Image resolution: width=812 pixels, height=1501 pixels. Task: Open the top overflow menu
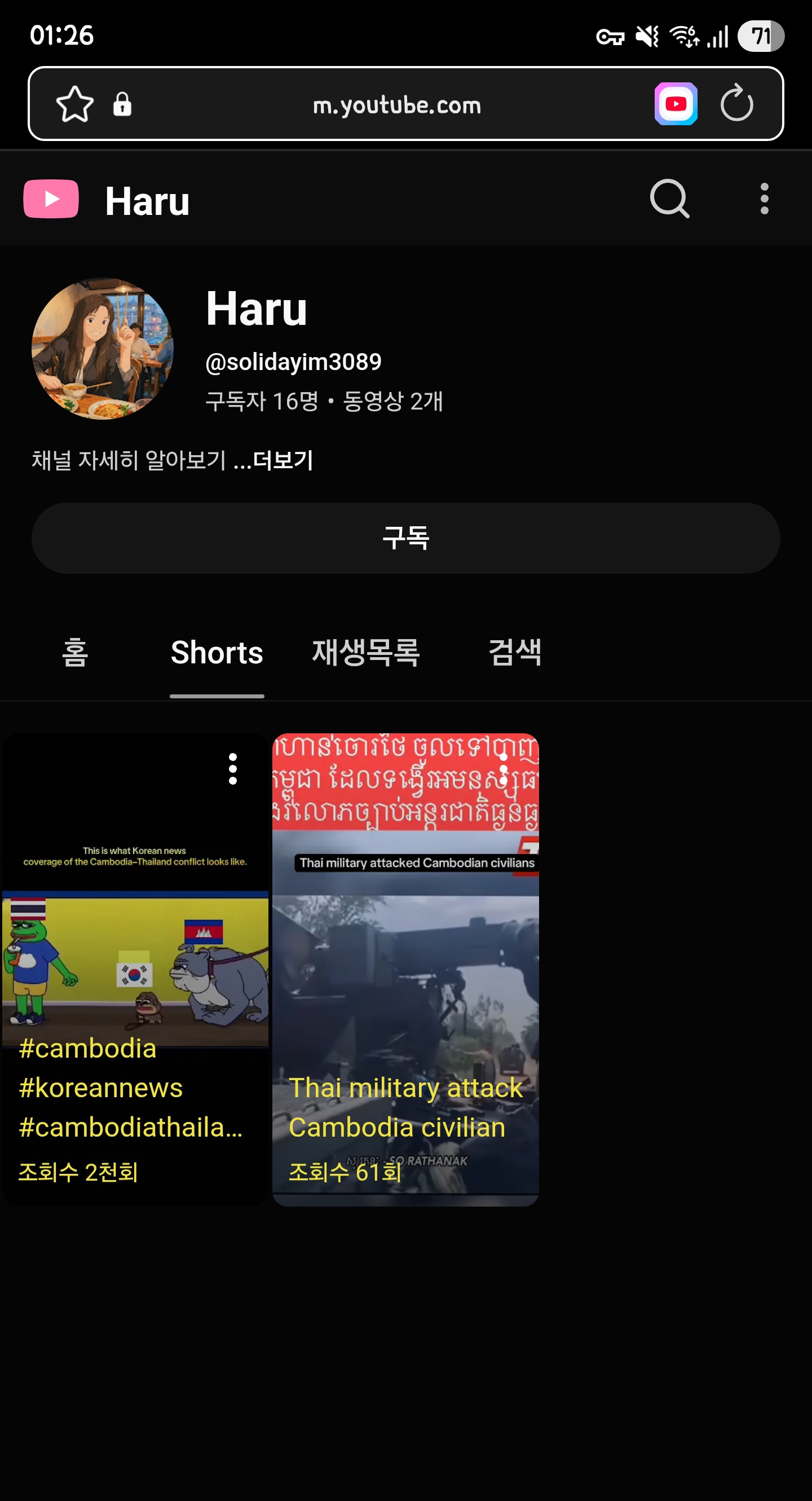(764, 199)
